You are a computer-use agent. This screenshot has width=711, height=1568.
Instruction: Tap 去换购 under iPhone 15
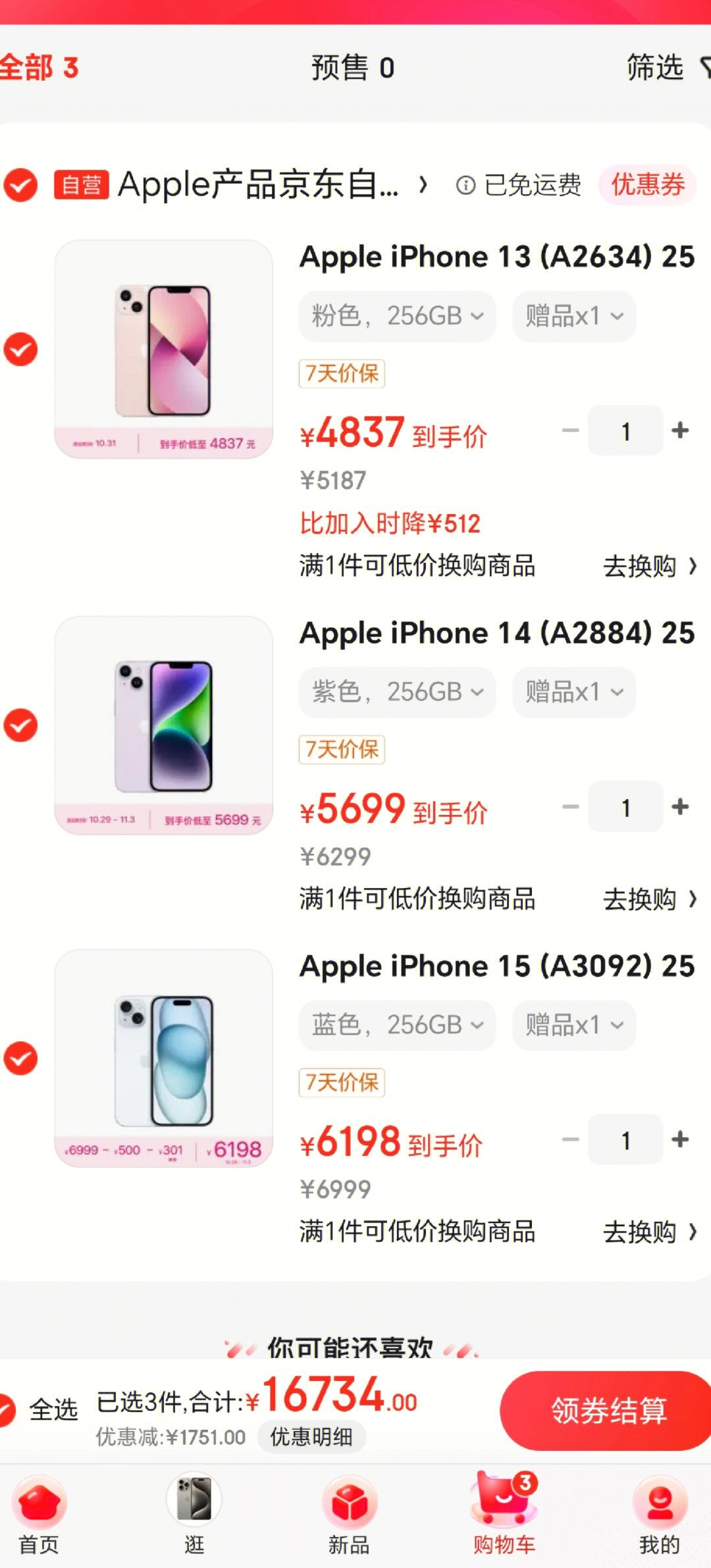click(648, 1232)
